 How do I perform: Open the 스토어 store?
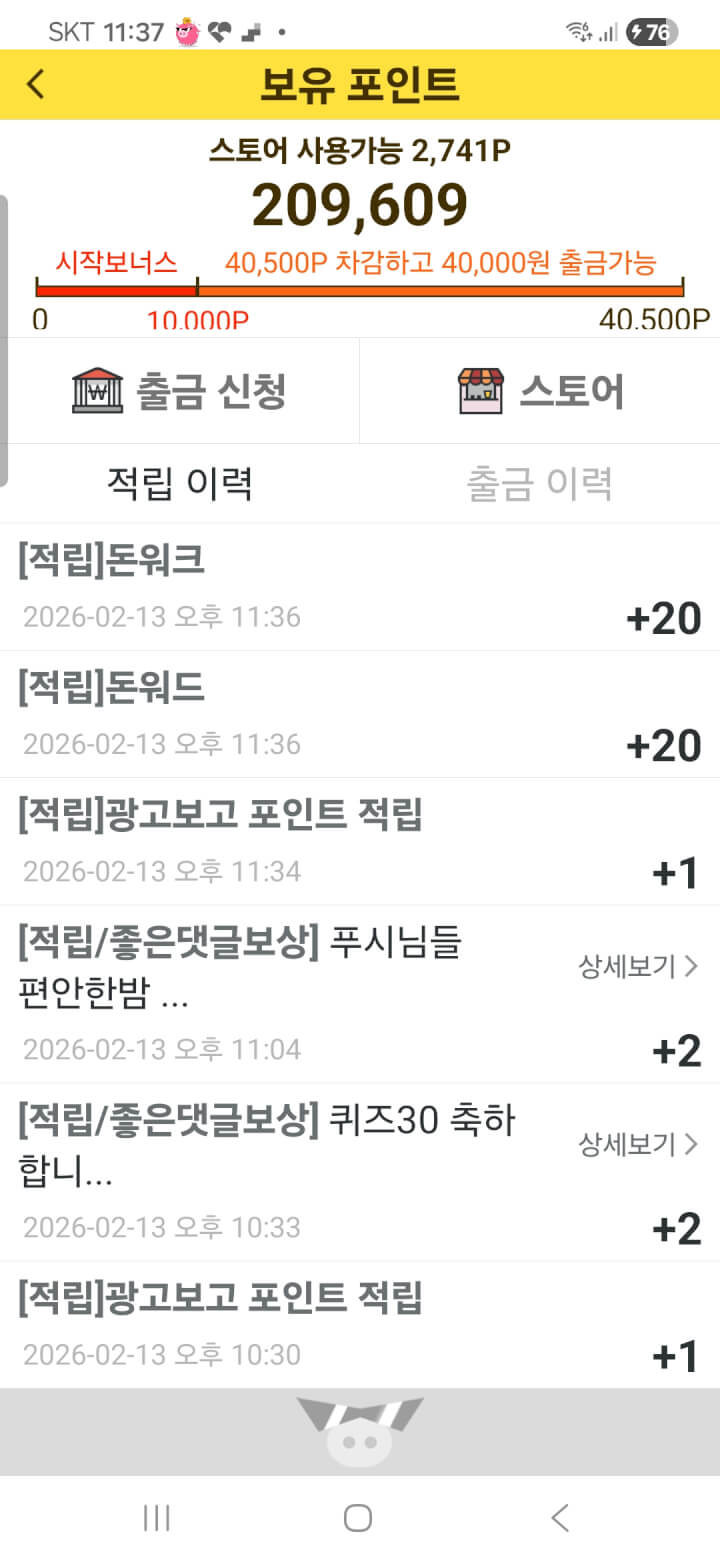coord(540,391)
